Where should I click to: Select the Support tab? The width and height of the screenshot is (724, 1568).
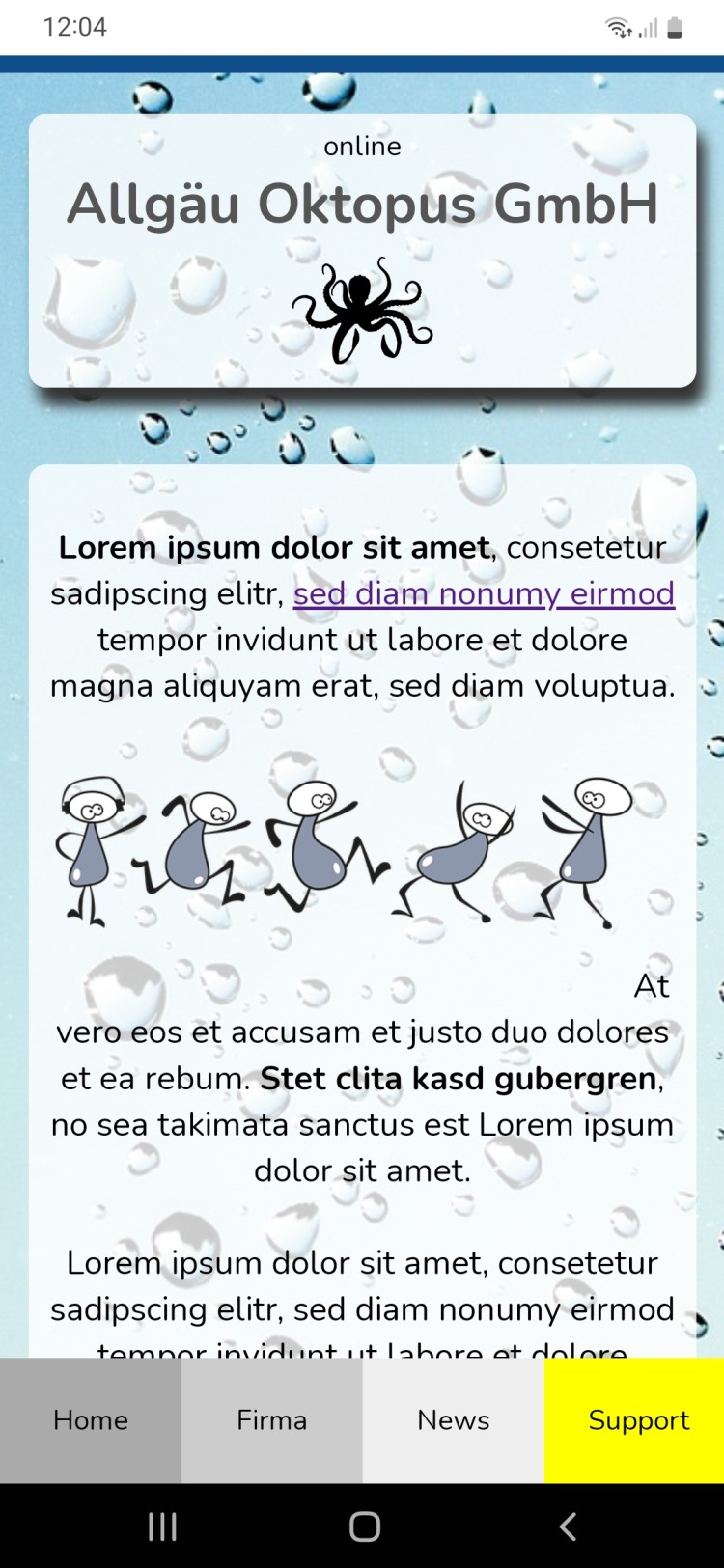click(x=636, y=1419)
